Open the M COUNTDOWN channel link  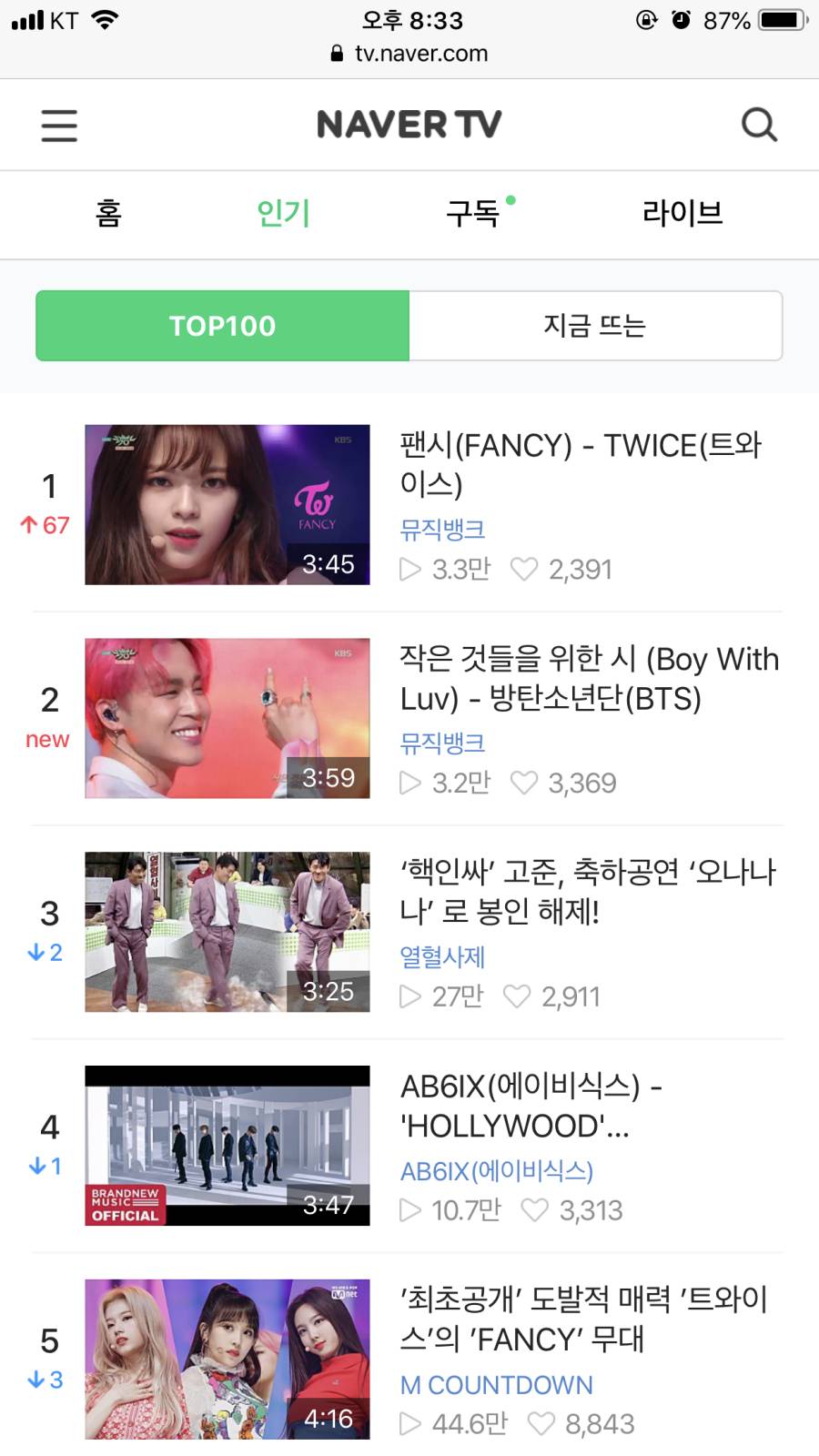point(497,1384)
